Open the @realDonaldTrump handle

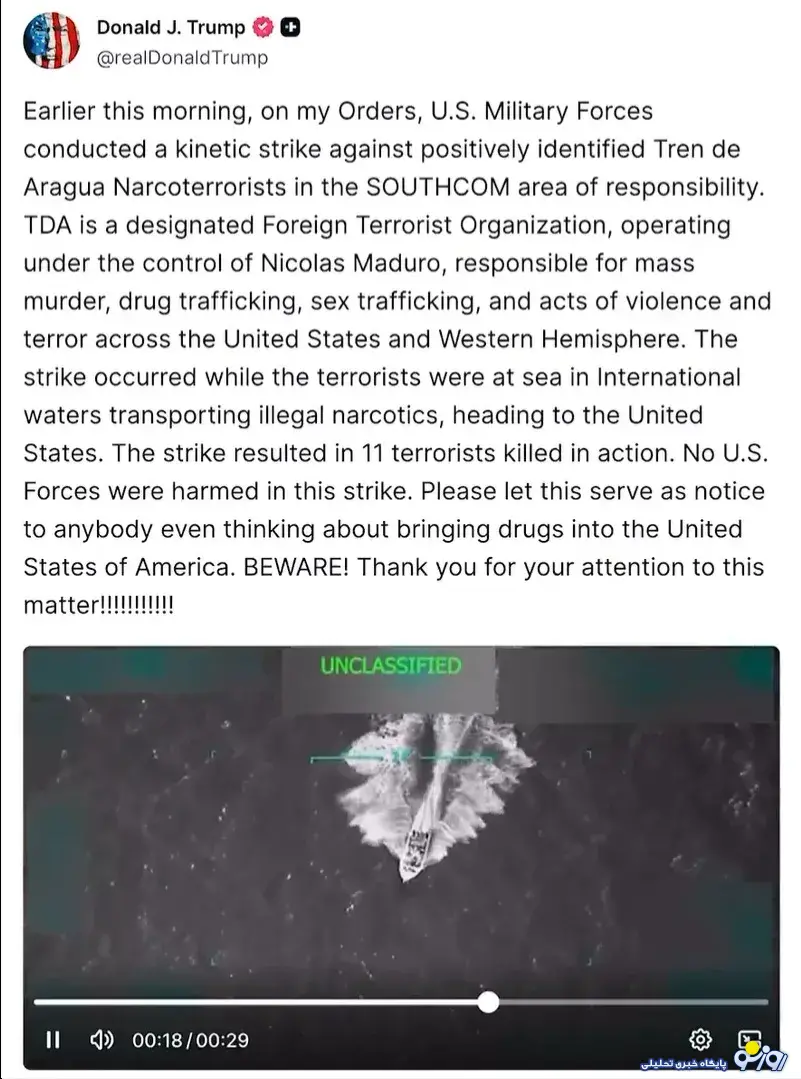tap(182, 58)
